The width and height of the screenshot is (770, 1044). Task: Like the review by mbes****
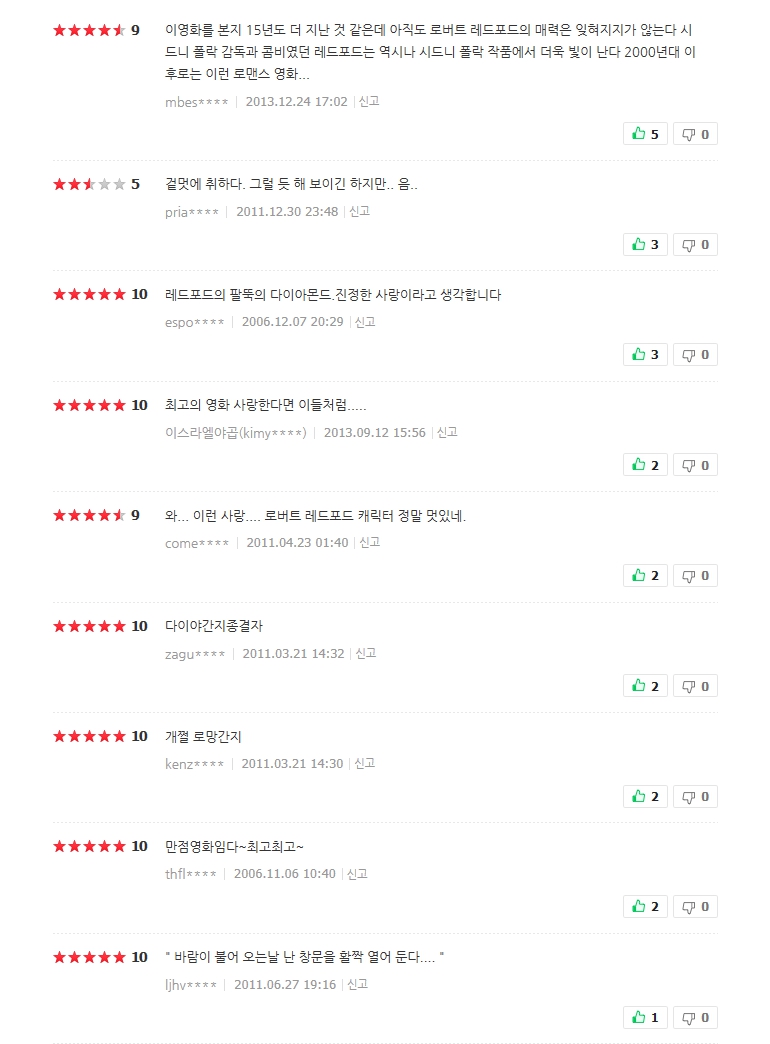(645, 134)
